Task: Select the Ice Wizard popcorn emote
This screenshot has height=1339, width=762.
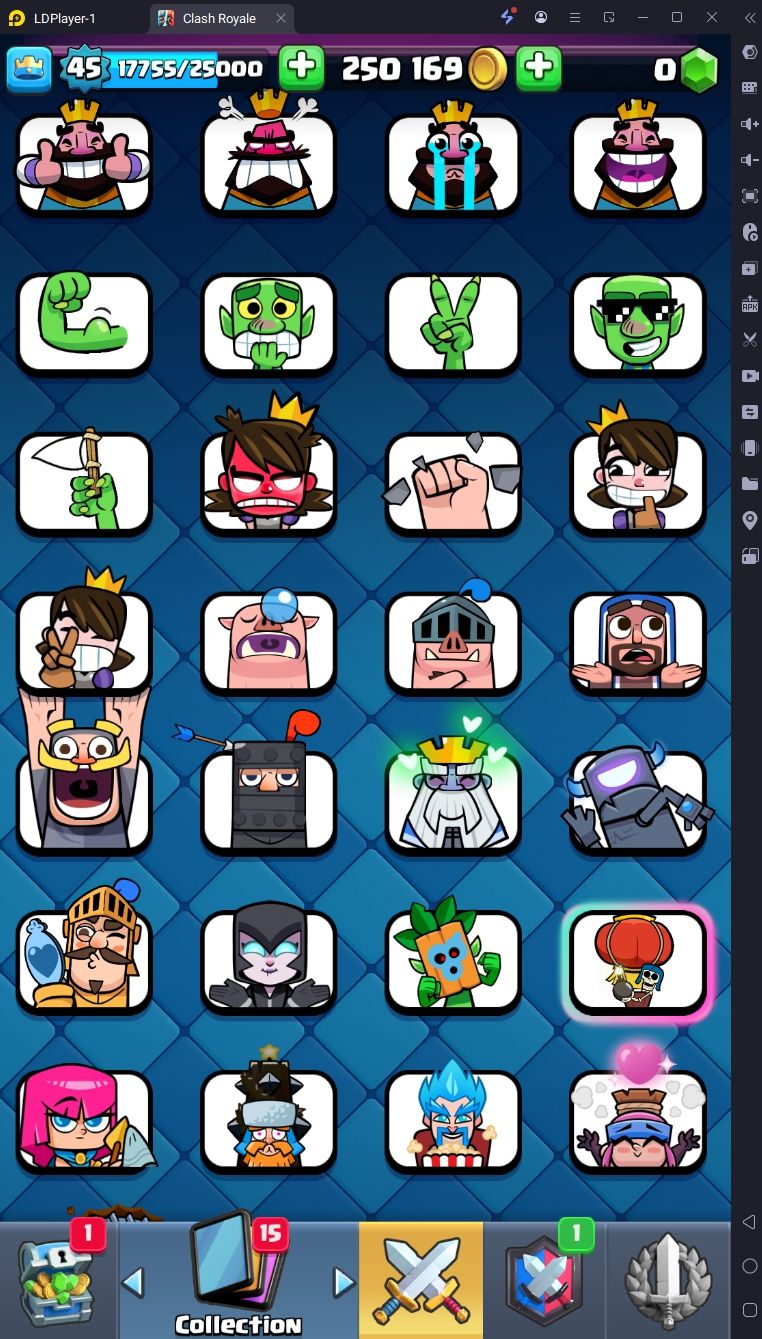Action: pyautogui.click(x=453, y=1120)
